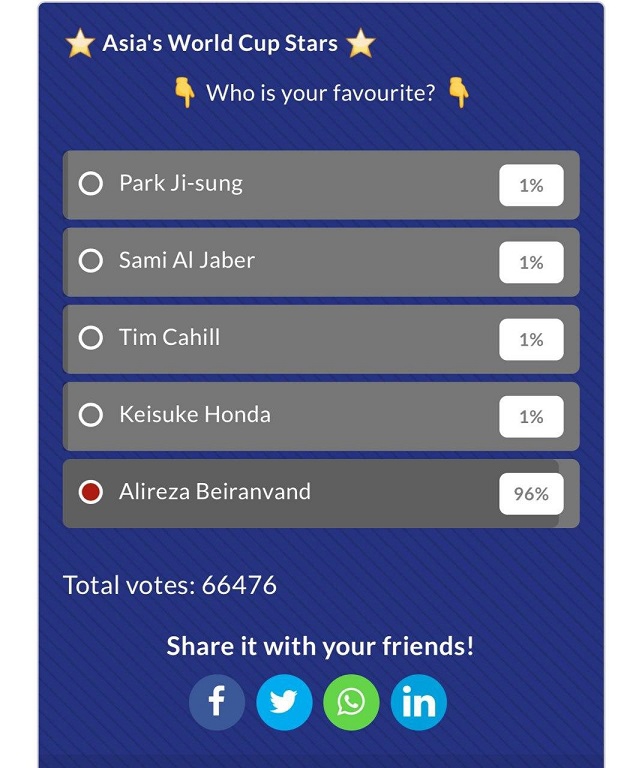Share the poll on Facebook

[217, 702]
